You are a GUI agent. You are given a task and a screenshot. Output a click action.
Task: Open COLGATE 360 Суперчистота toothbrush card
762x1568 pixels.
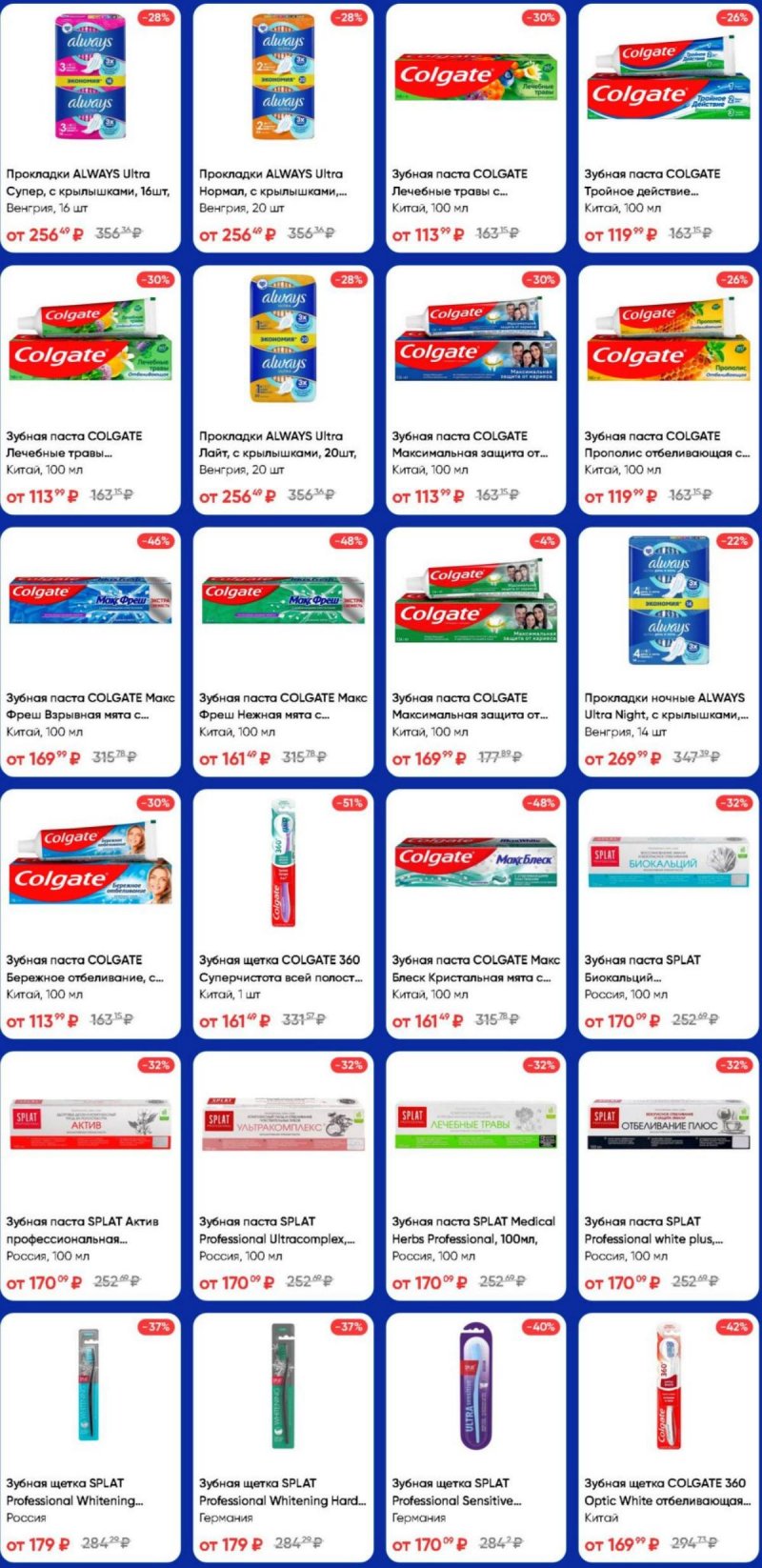point(283,915)
